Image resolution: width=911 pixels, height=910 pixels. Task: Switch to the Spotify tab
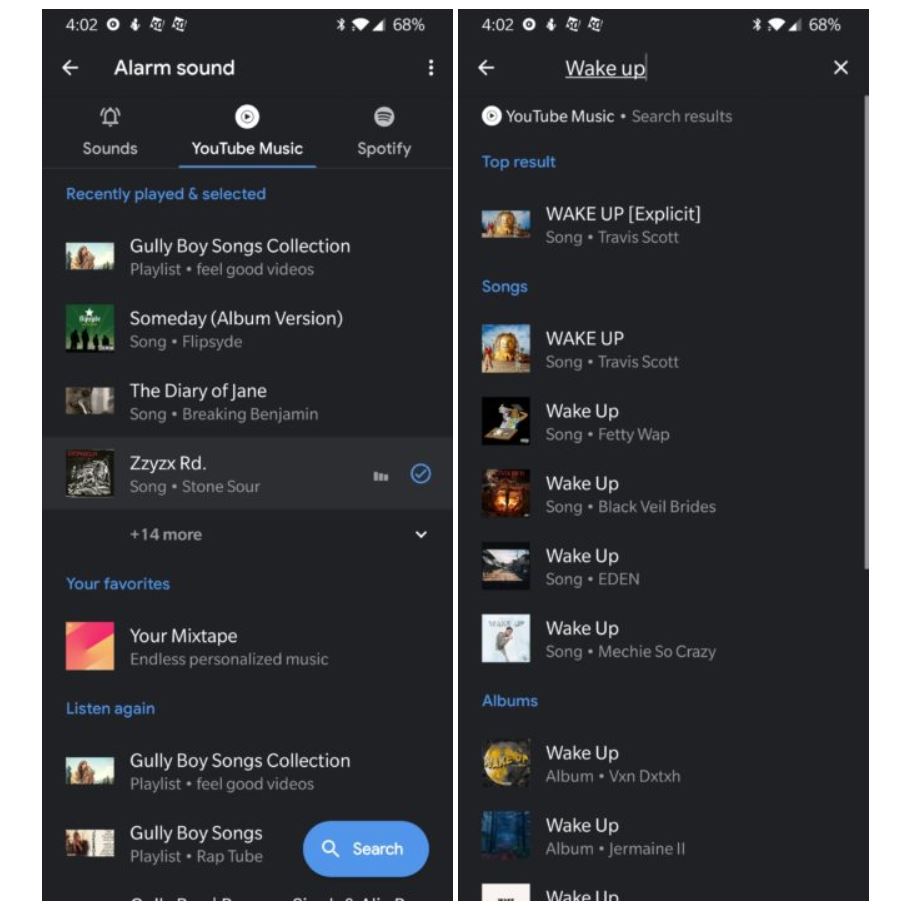(x=384, y=132)
